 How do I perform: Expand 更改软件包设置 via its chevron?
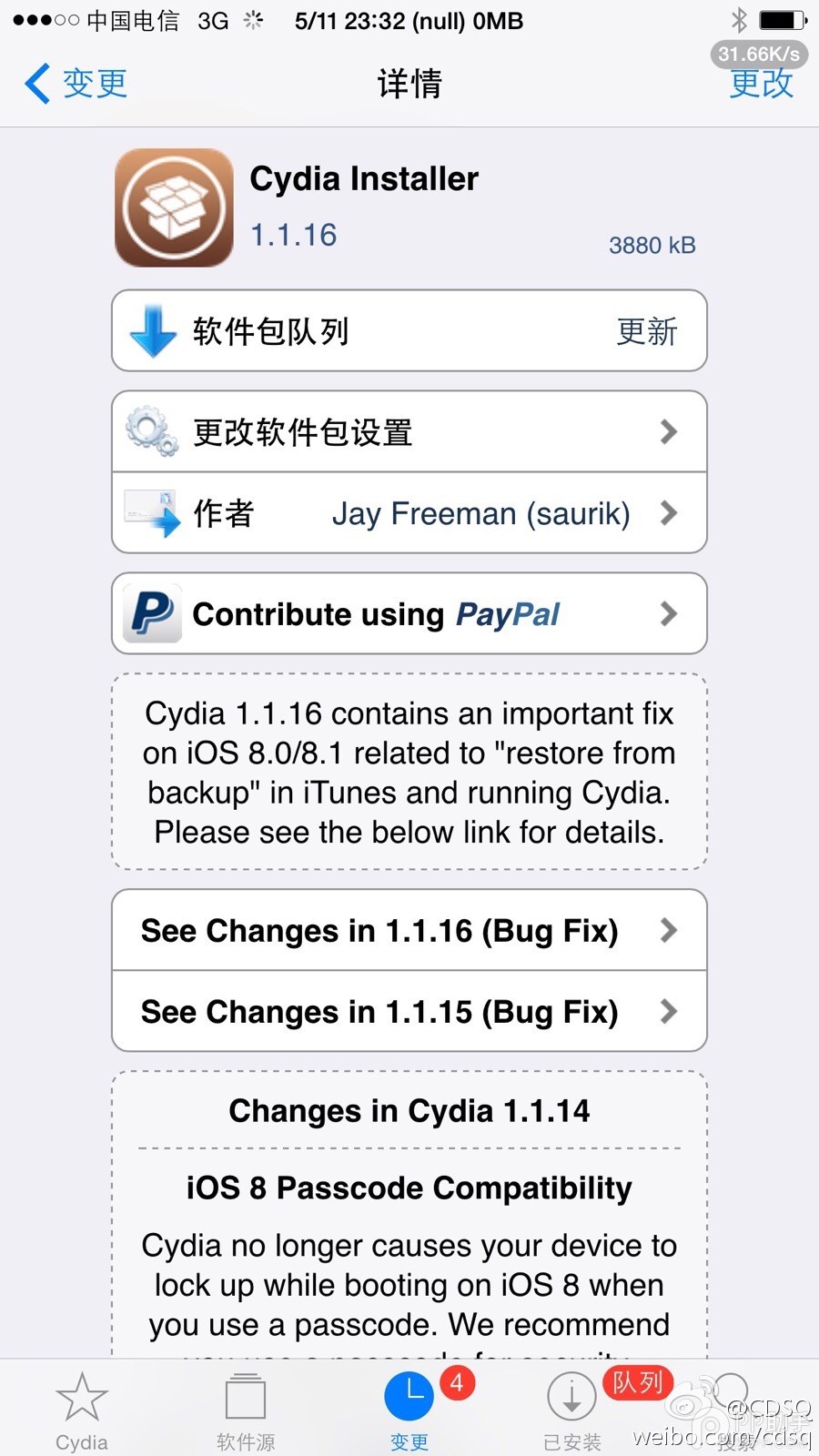(x=669, y=431)
